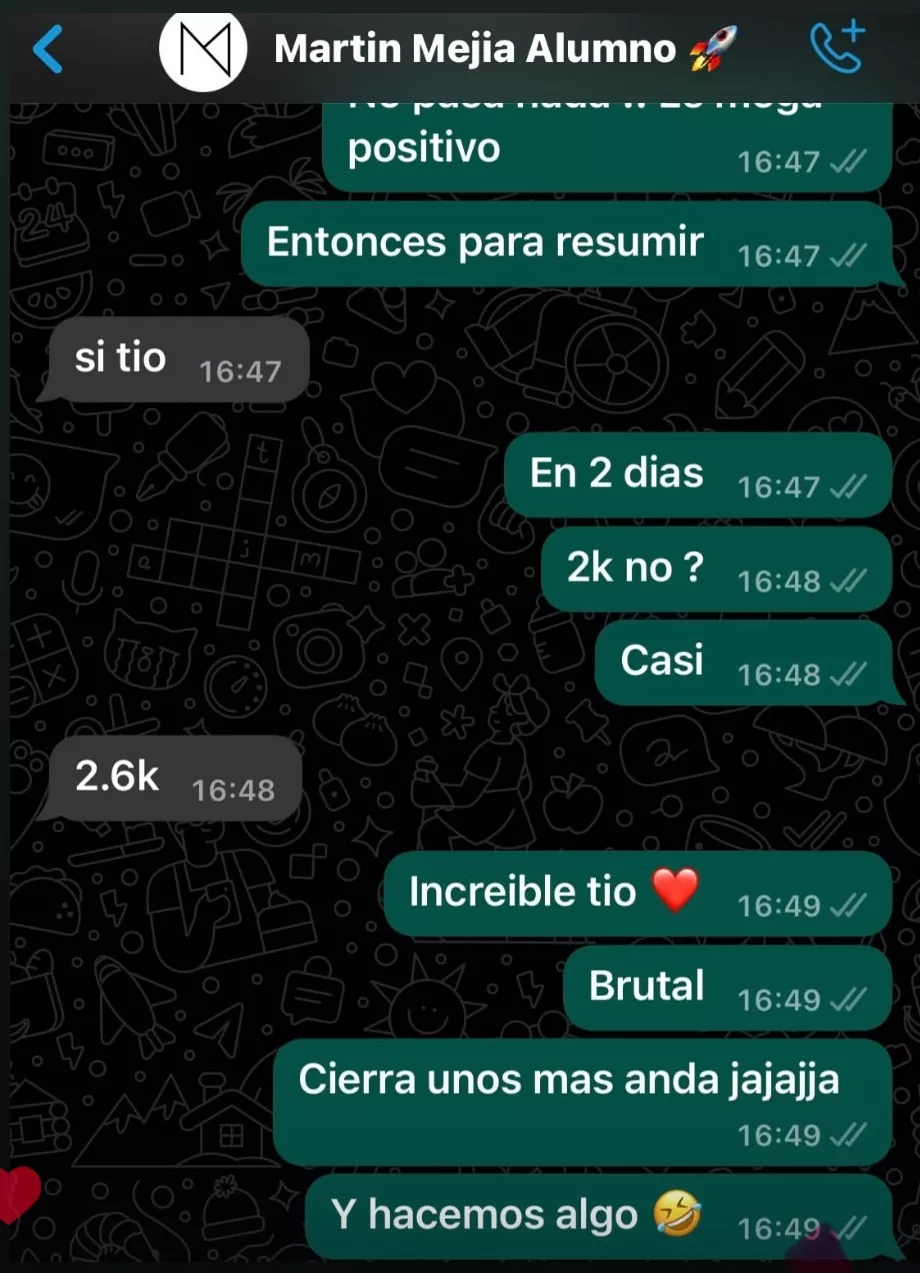Open Martin Mejia Alumno's profile photo
Screen dimensions: 920x1273
point(203,49)
